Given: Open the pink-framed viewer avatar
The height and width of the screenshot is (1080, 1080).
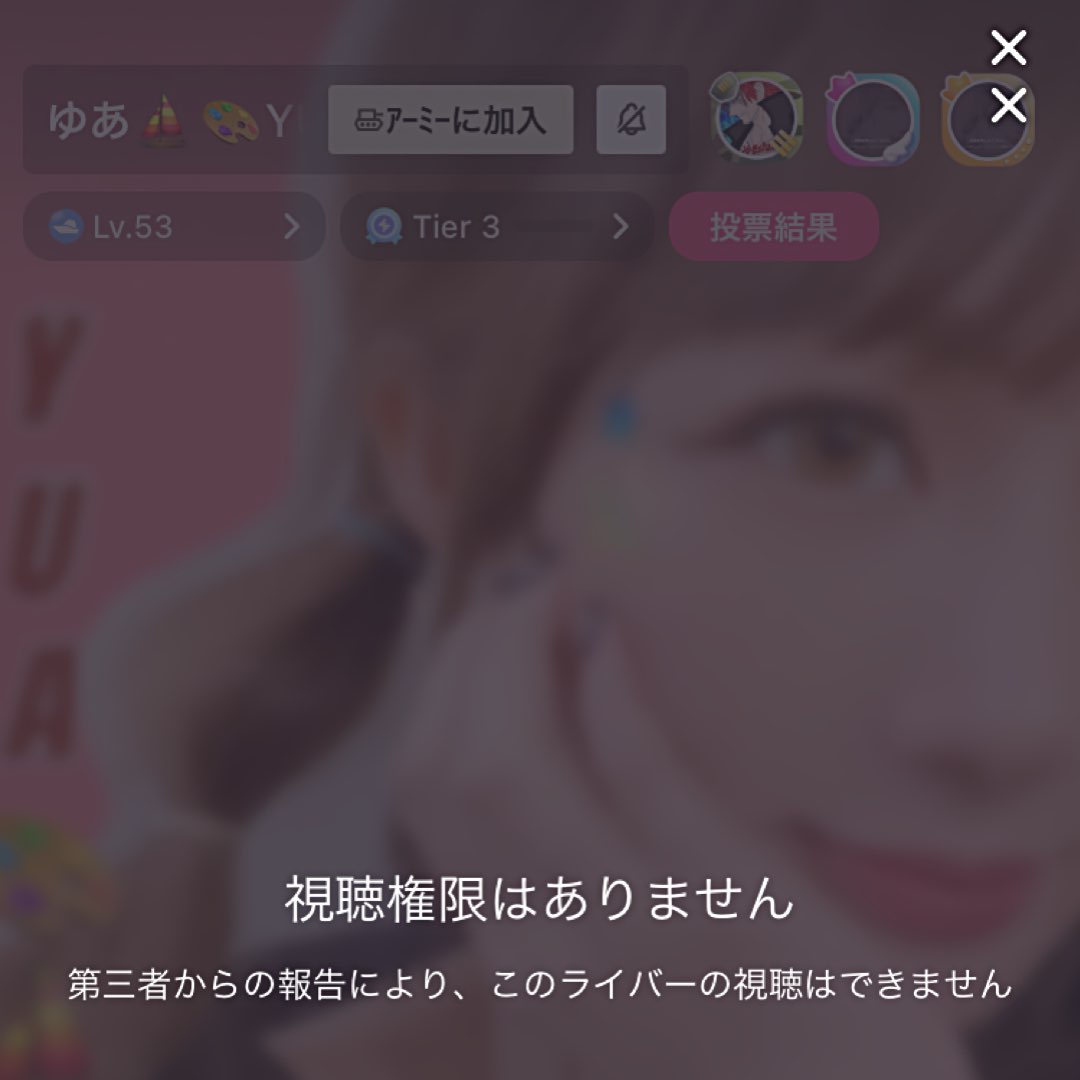Looking at the screenshot, I should point(873,119).
